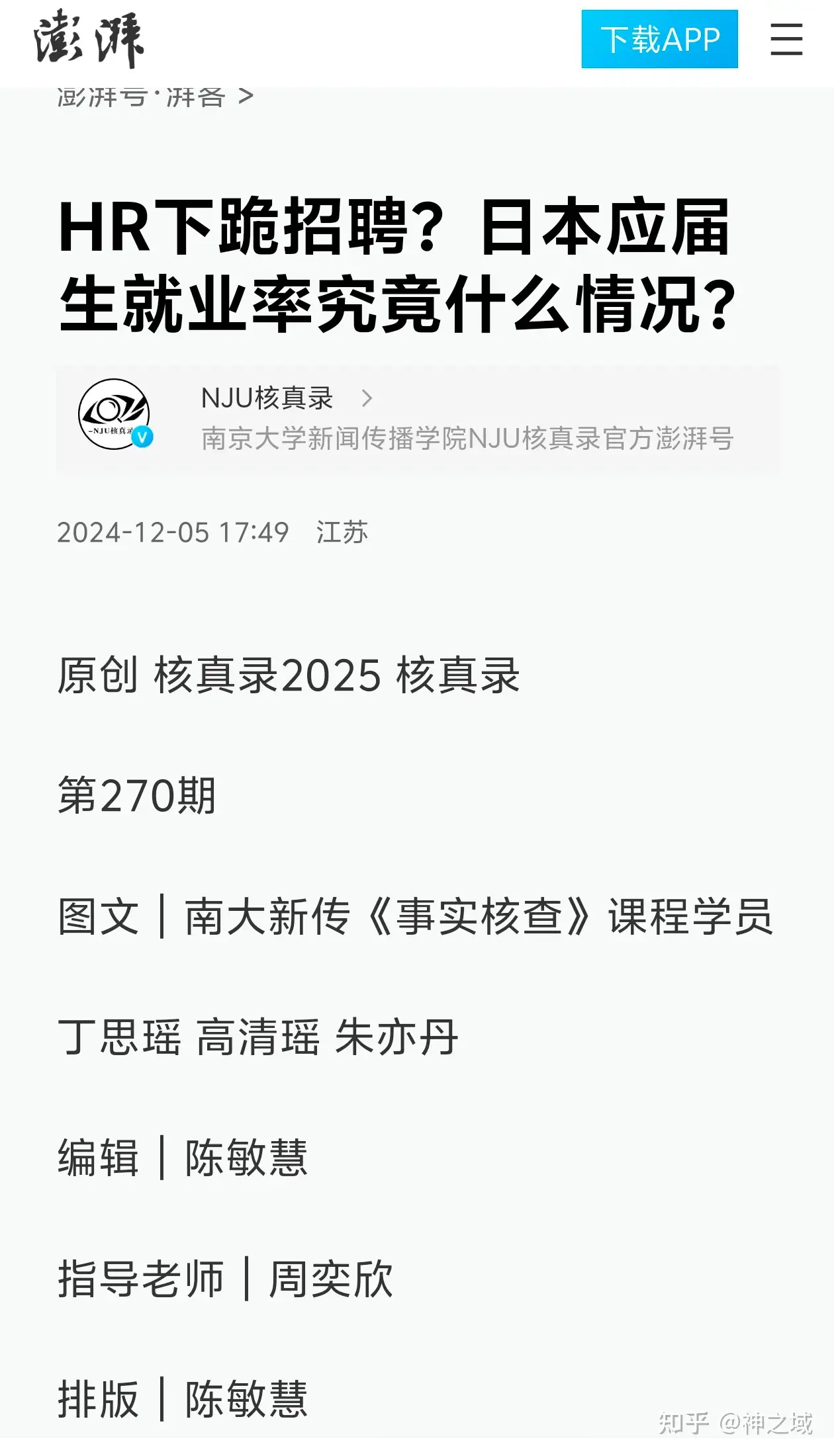Open the hamburger menu
This screenshot has width=834, height=1456.
click(x=786, y=40)
